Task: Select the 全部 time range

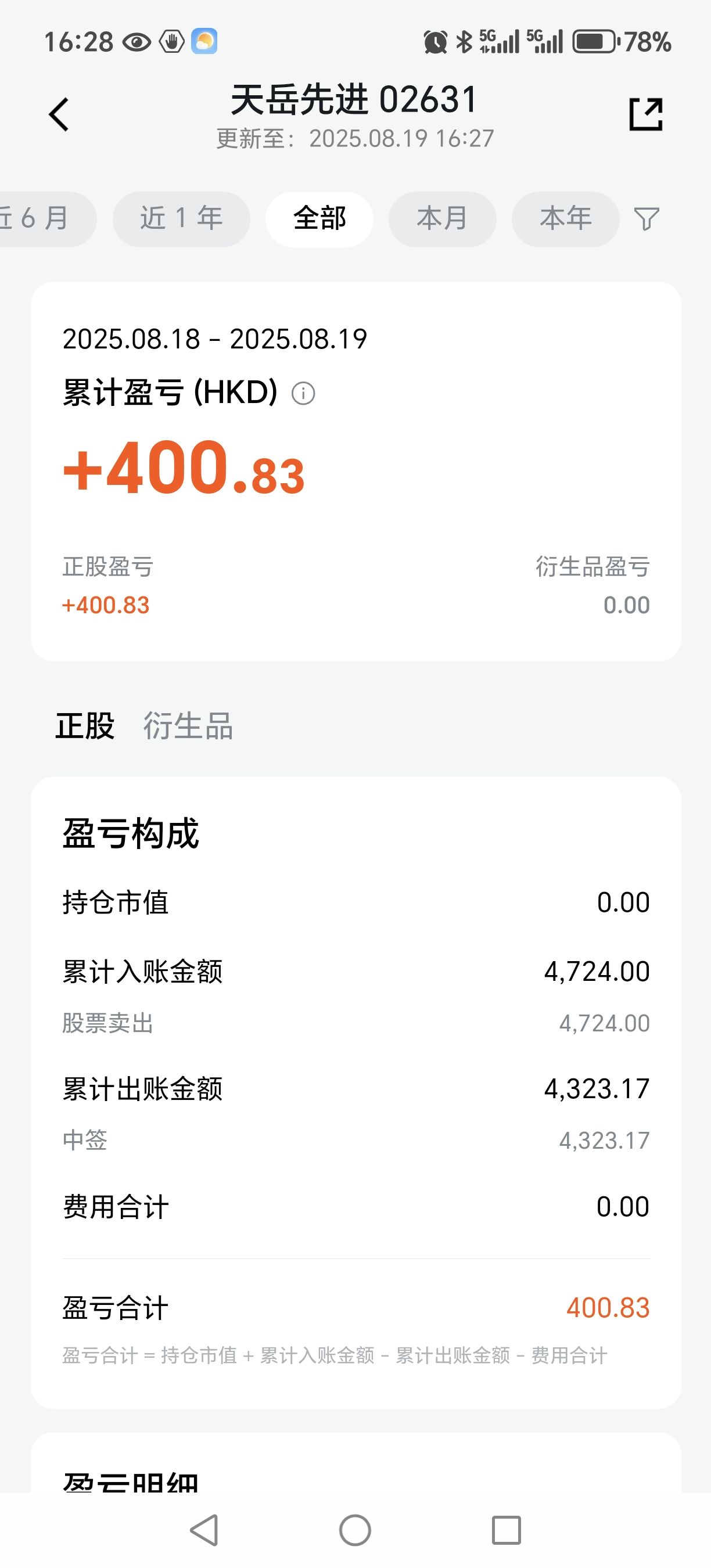Action: pos(319,219)
